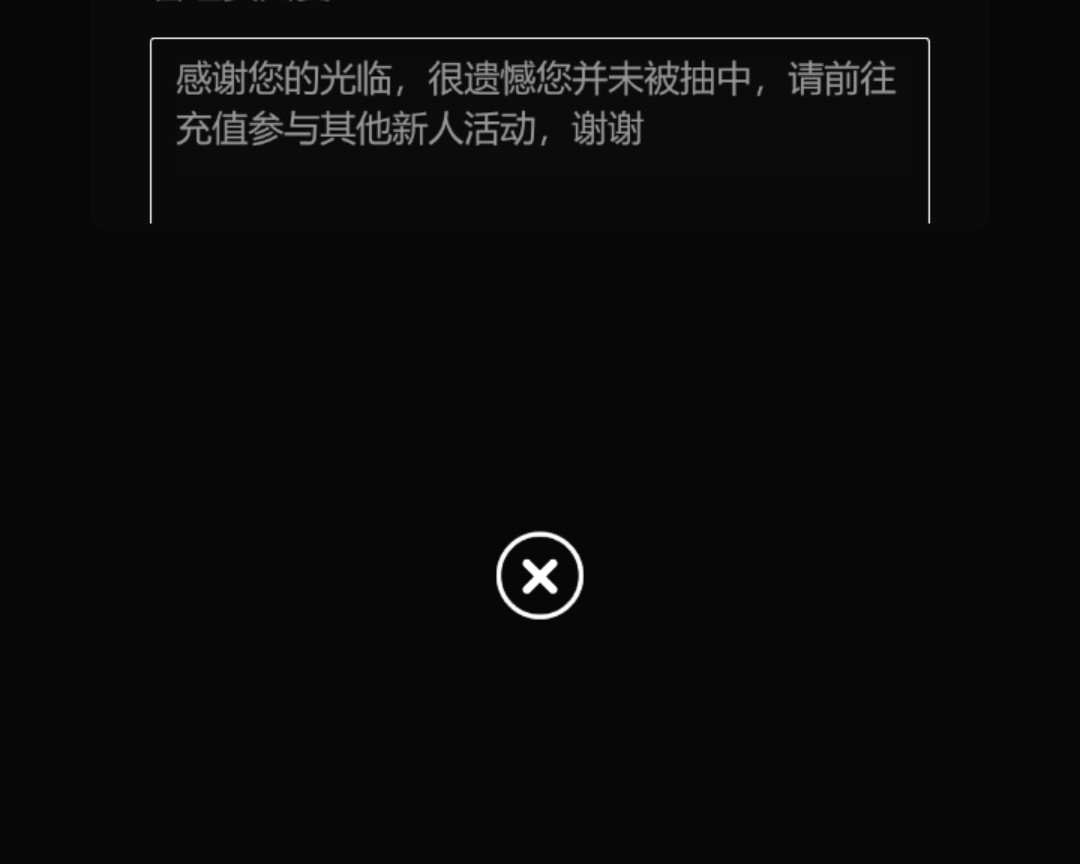Tap the message text box
Screen dimensions: 1080x864
[x=540, y=130]
